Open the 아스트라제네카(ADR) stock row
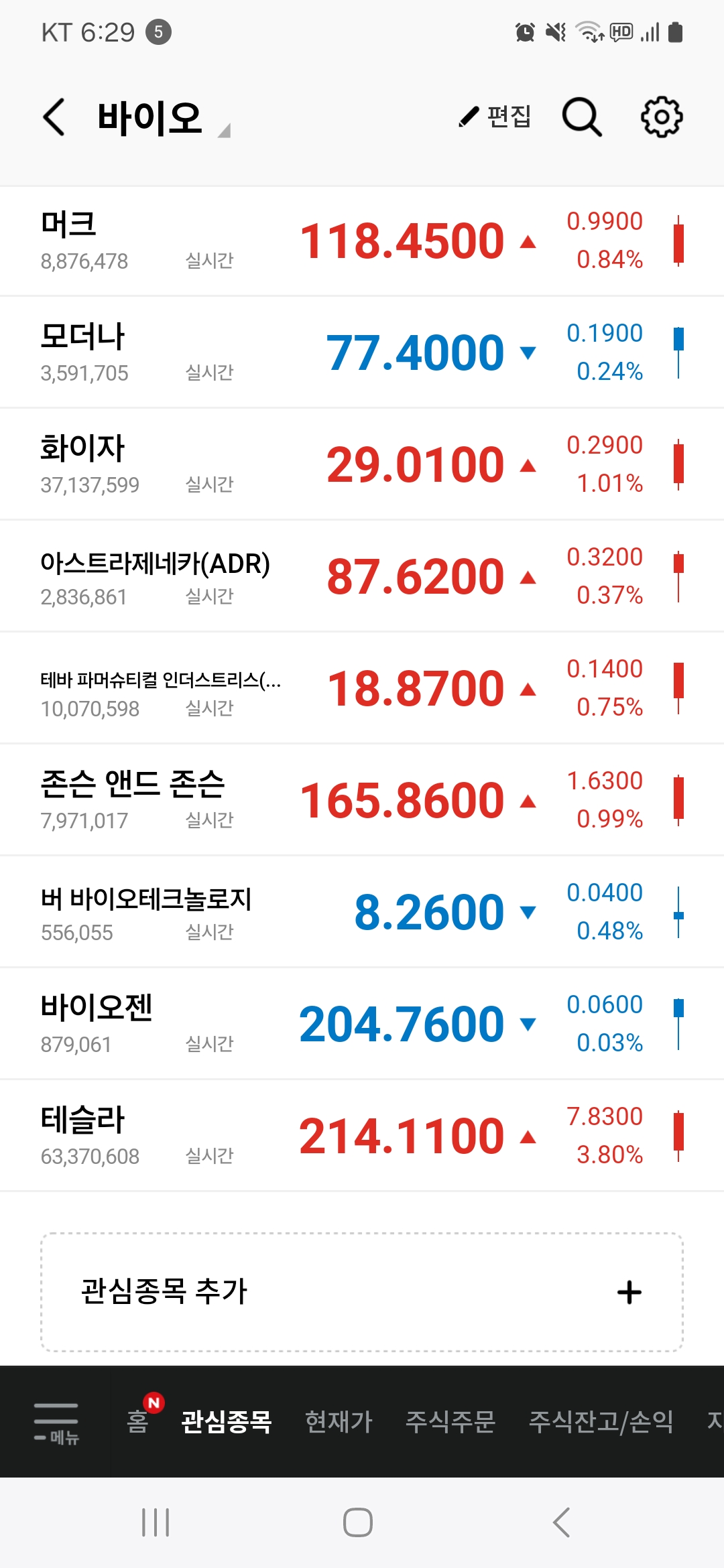The image size is (724, 1568). (362, 576)
